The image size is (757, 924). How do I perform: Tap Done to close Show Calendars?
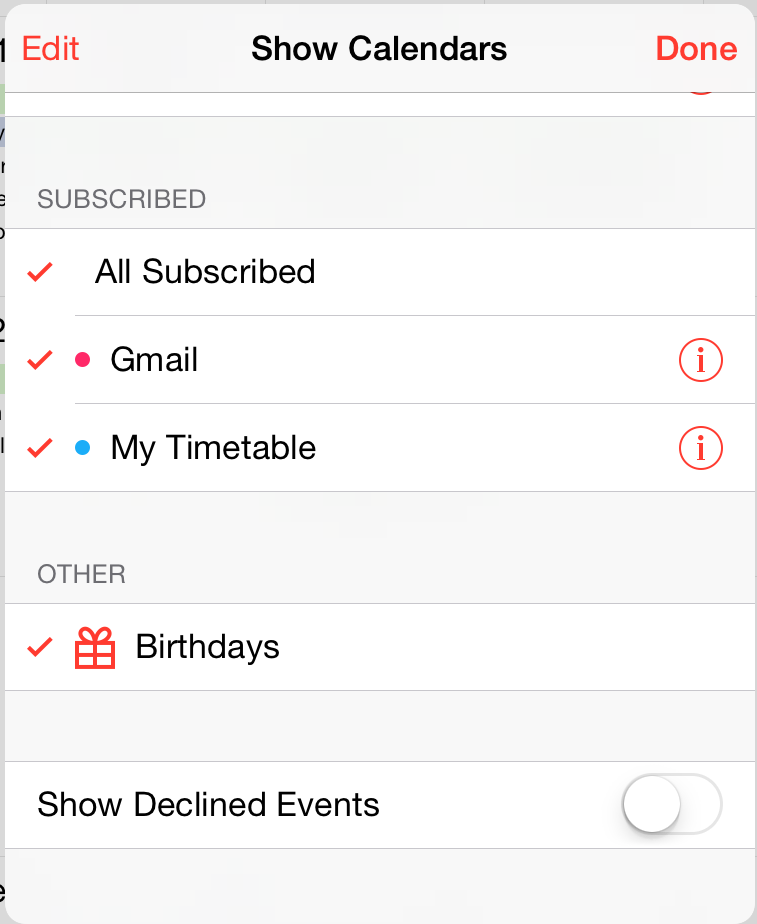tap(696, 48)
